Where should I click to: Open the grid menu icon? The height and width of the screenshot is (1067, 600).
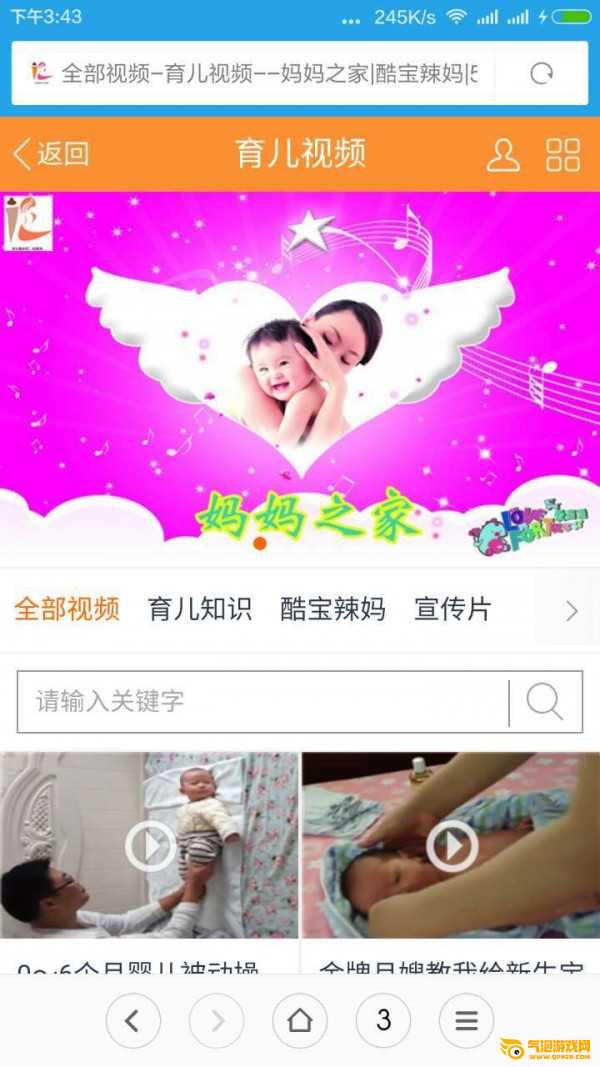click(x=563, y=154)
